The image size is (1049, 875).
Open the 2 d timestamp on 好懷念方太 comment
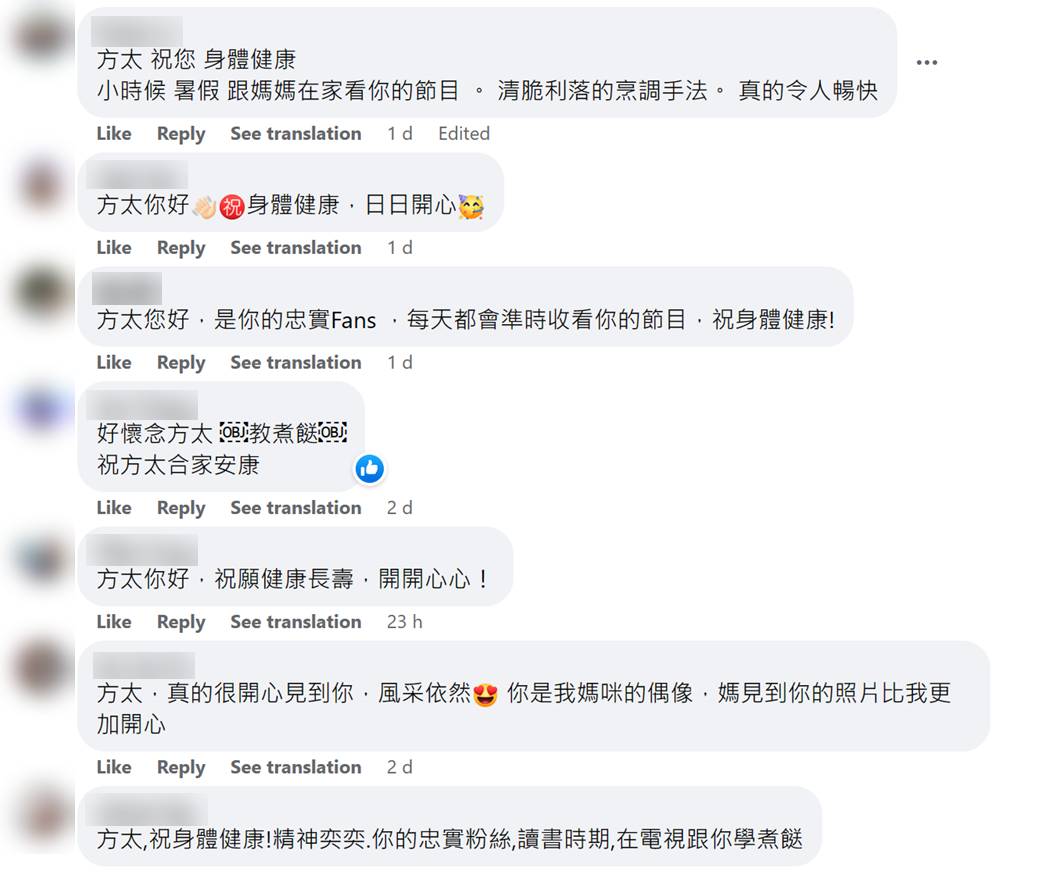tap(399, 508)
